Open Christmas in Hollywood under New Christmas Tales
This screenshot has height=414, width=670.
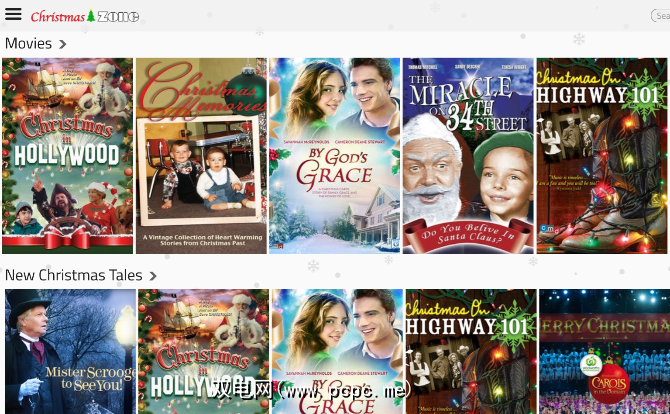pos(203,351)
